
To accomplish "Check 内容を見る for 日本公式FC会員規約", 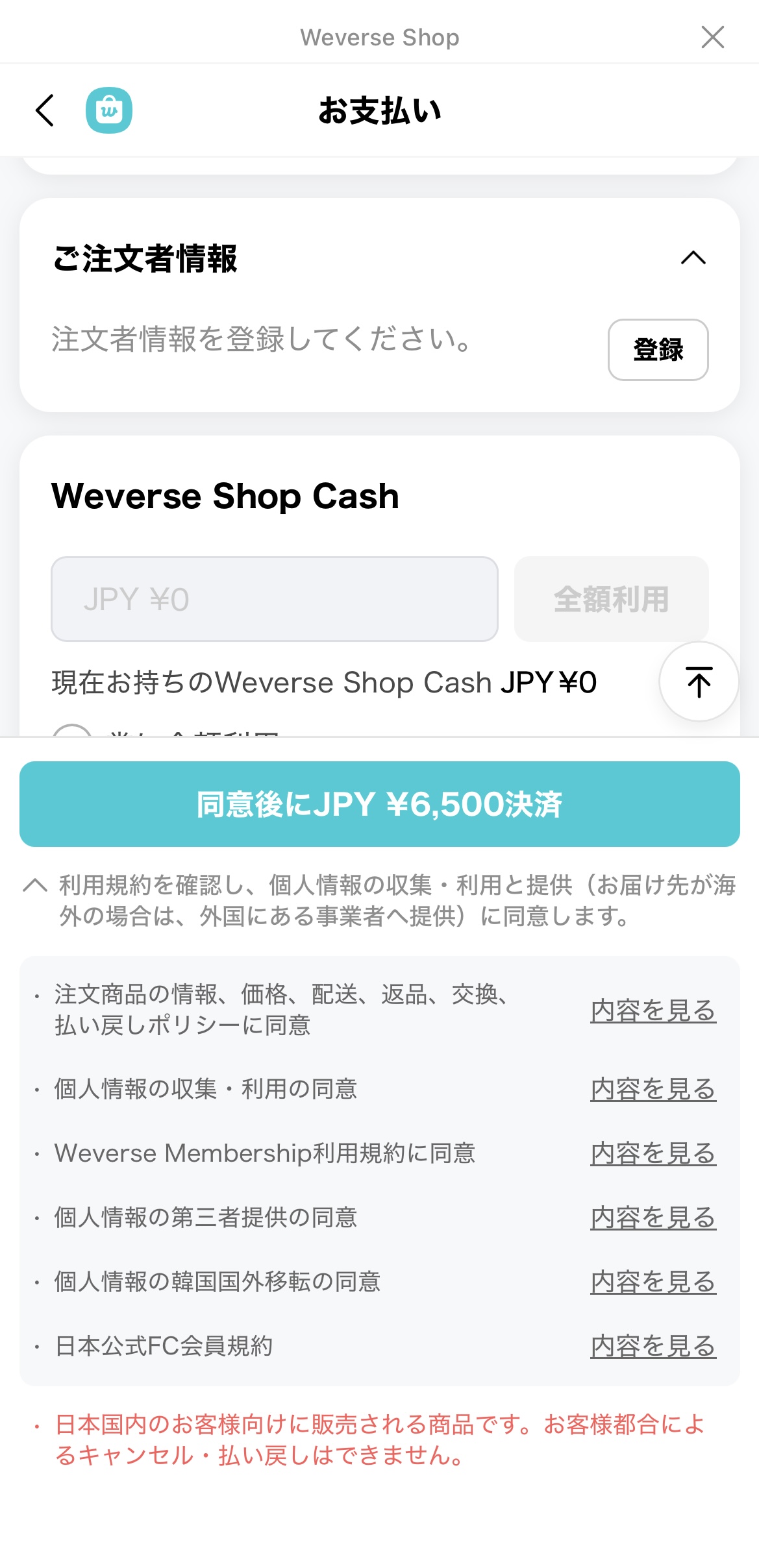I will (x=653, y=1346).
